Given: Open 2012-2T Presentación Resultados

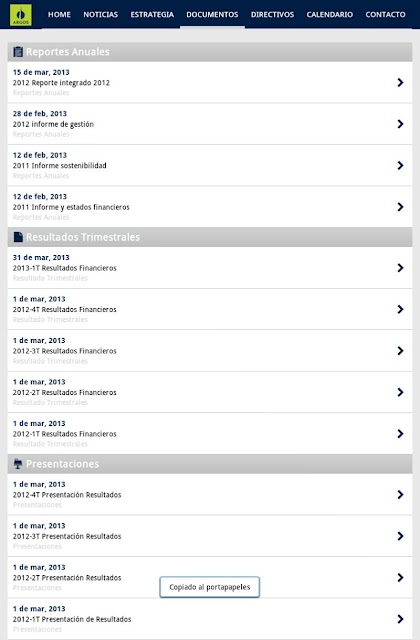Looking at the screenshot, I should (210, 578).
